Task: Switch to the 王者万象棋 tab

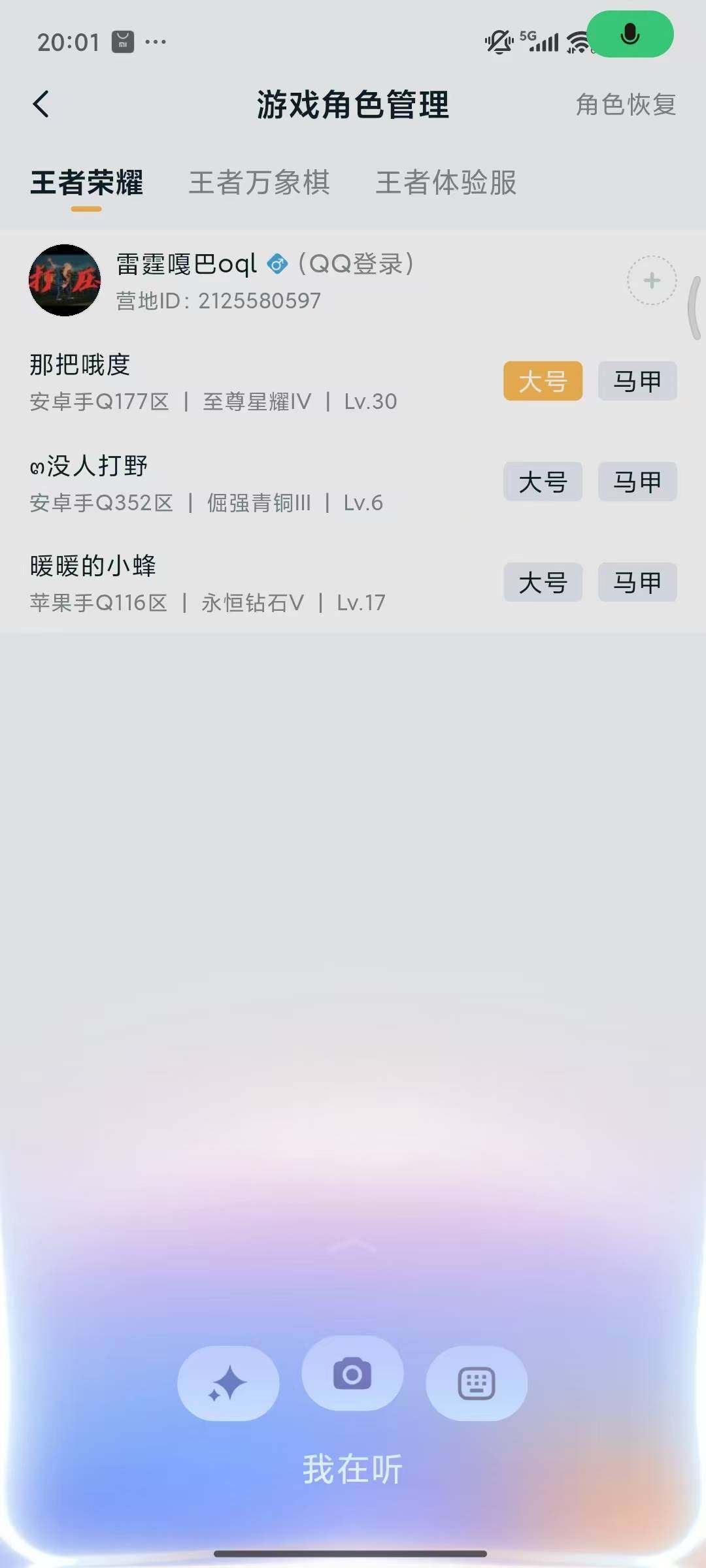Action: [x=259, y=182]
